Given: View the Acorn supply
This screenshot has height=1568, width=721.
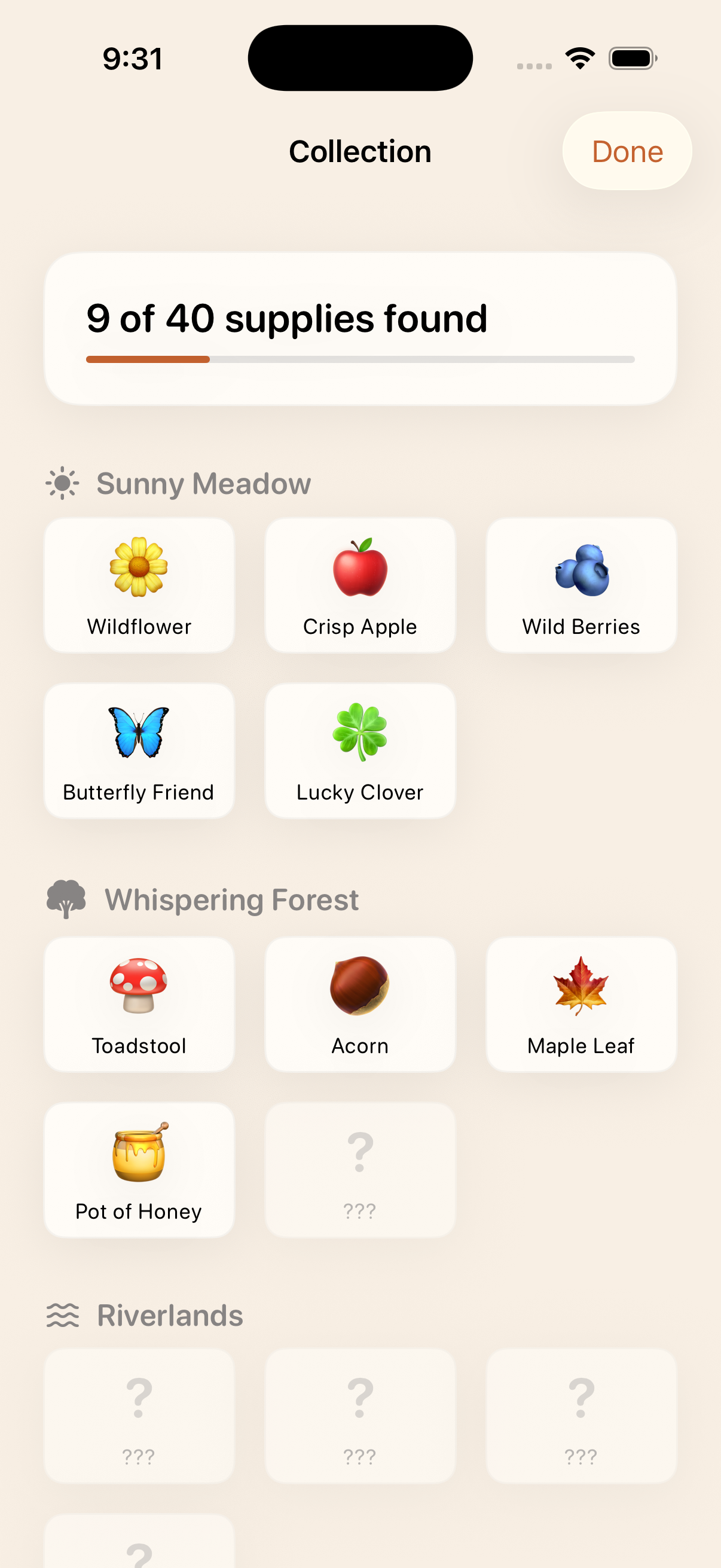Looking at the screenshot, I should coord(360,1004).
